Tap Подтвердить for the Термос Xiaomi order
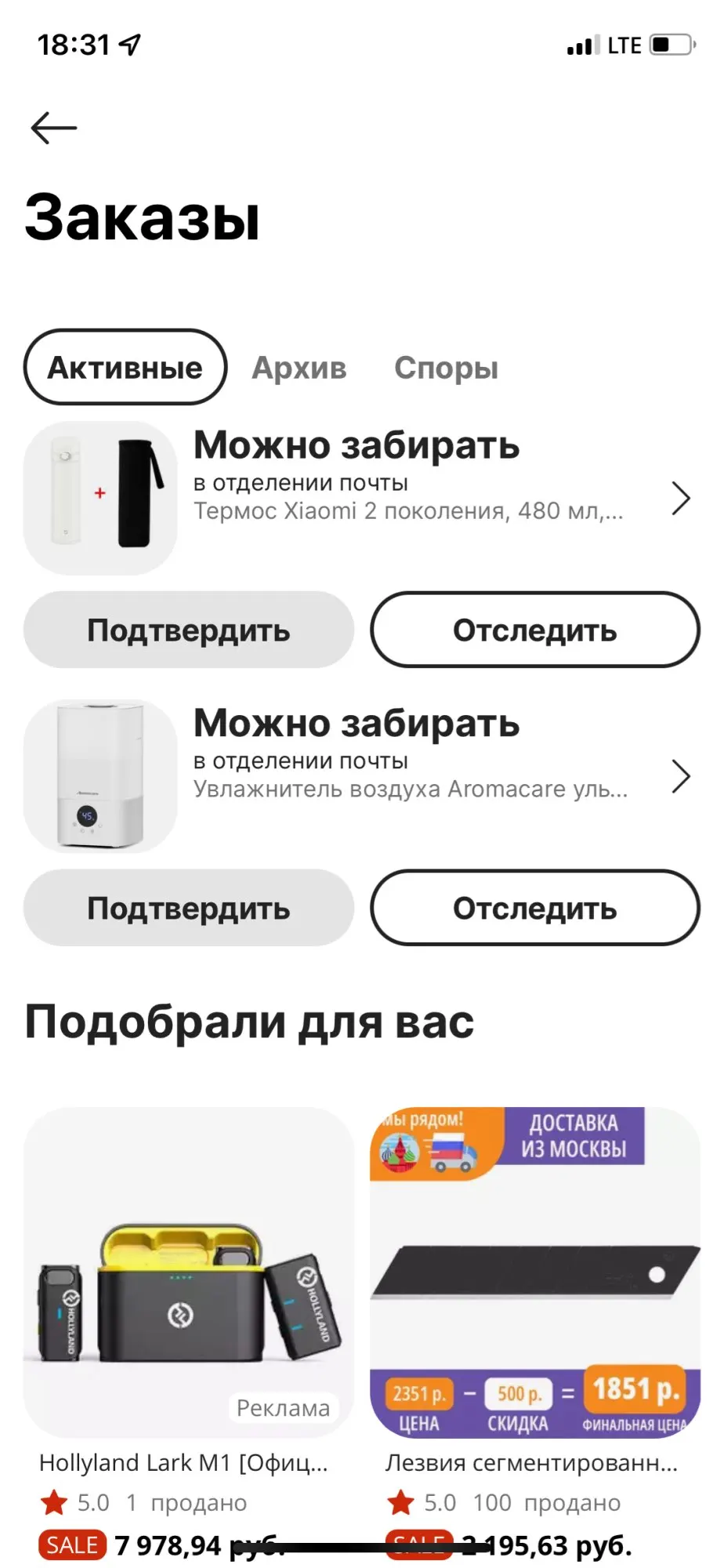This screenshot has width=724, height=1568. click(188, 630)
